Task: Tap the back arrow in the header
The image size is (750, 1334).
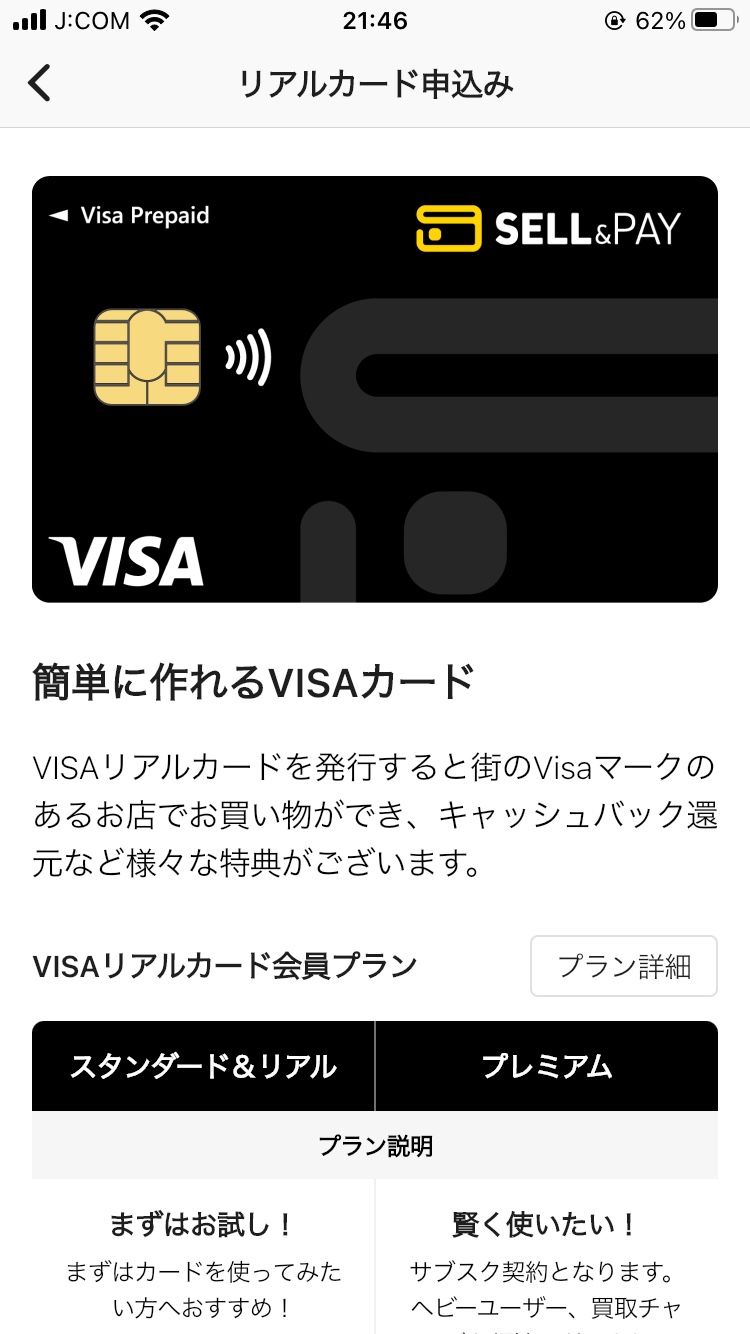Action: coord(40,84)
